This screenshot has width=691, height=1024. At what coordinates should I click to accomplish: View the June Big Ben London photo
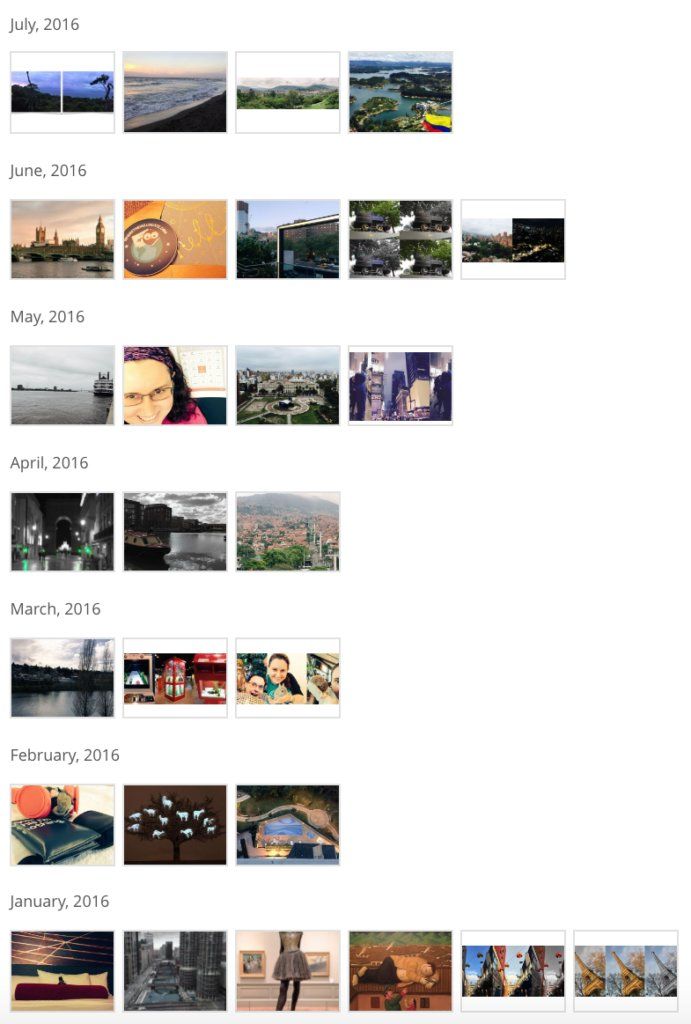62,239
